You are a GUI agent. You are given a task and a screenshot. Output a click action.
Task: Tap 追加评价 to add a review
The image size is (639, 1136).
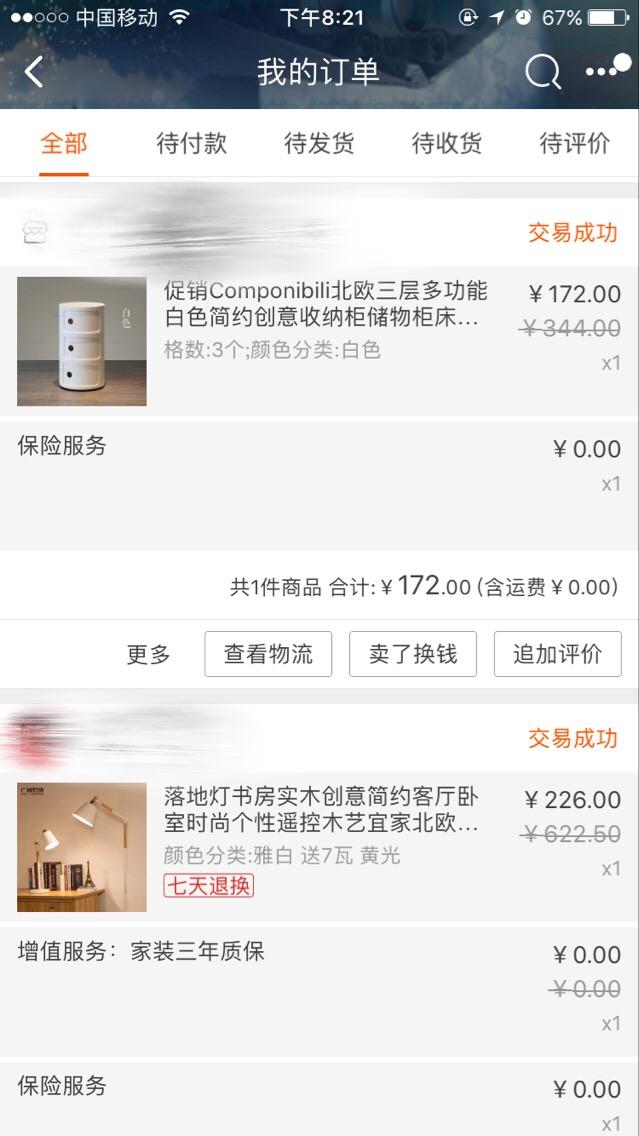pos(557,655)
